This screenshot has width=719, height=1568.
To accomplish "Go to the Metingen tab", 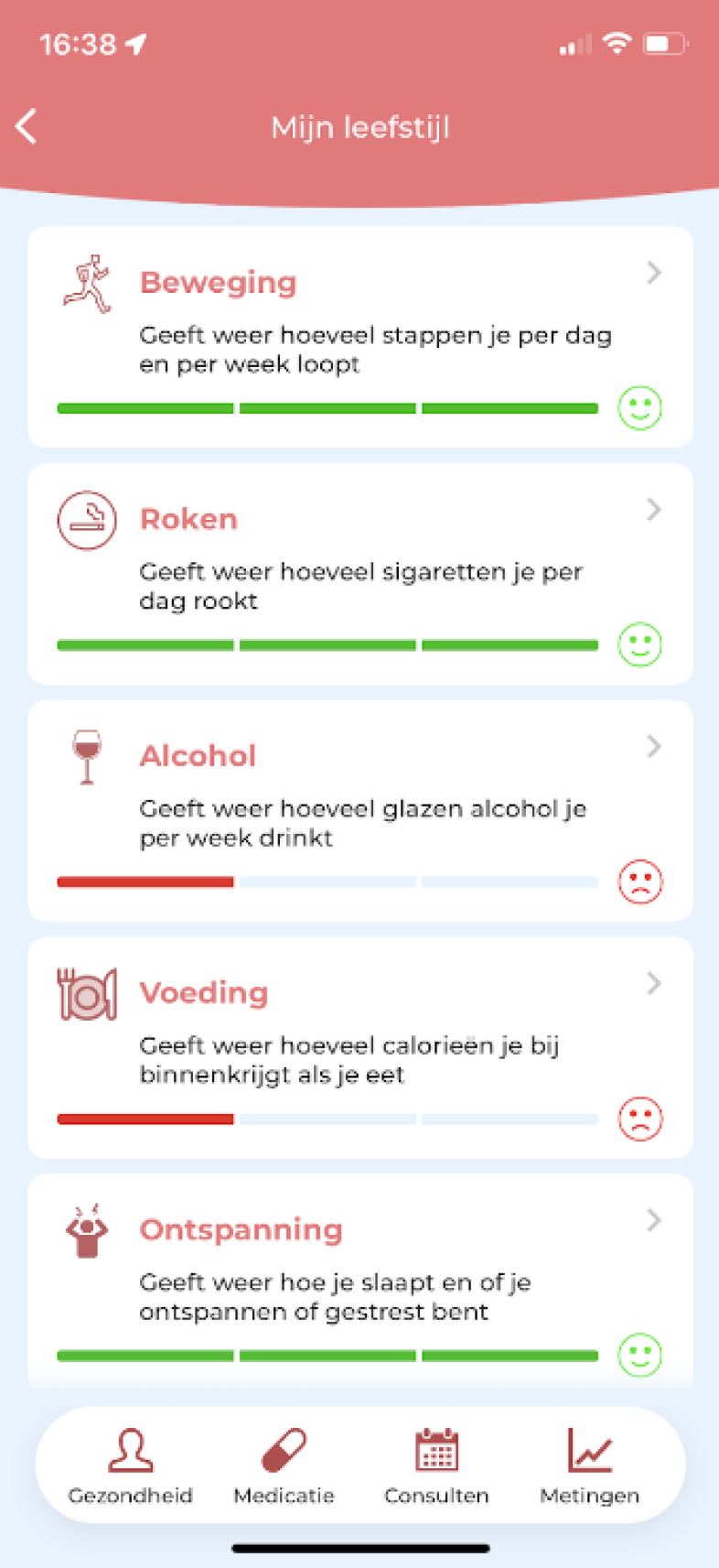I will click(589, 1466).
